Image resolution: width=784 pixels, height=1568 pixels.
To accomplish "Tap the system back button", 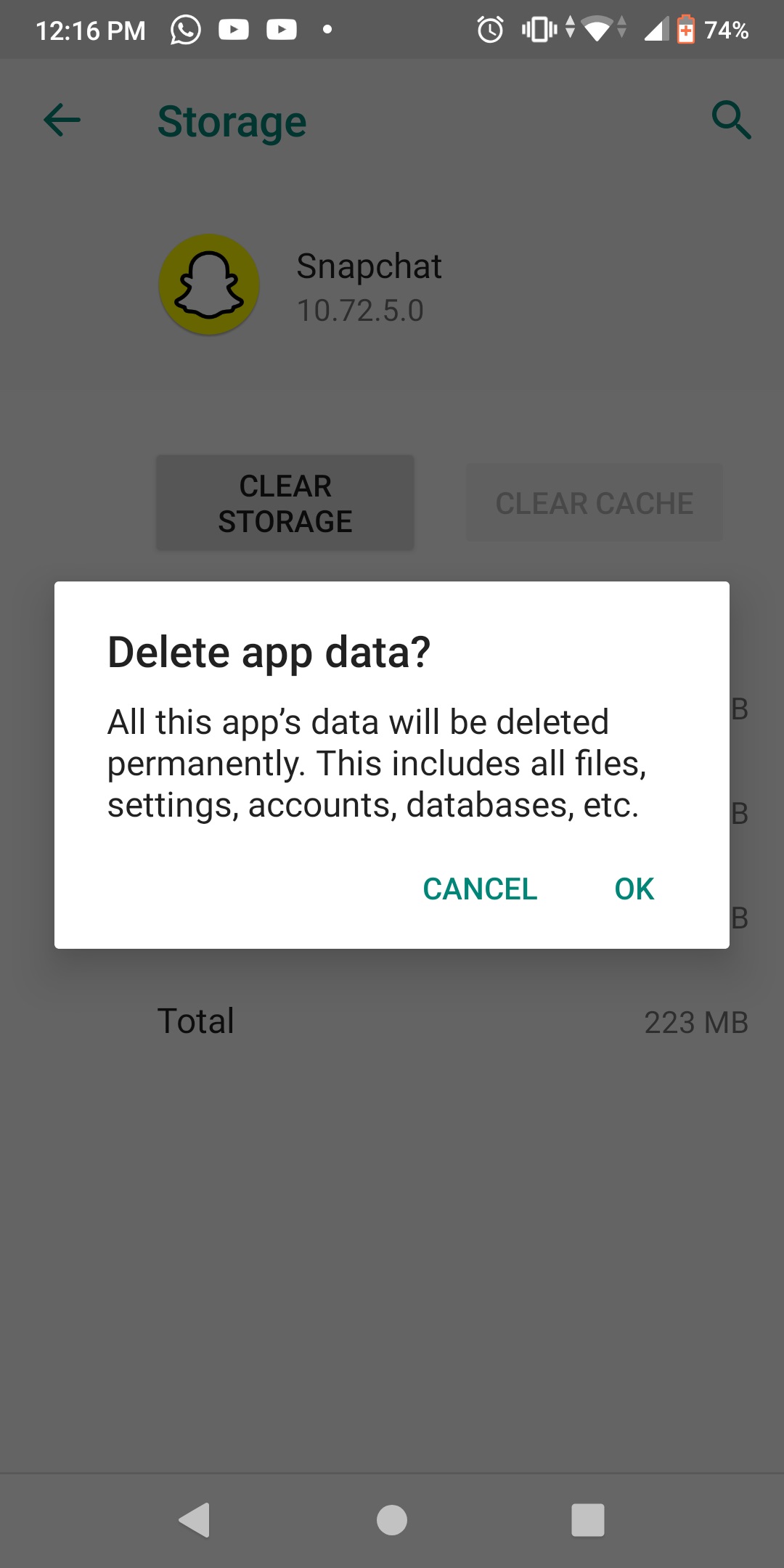I will click(x=195, y=1520).
